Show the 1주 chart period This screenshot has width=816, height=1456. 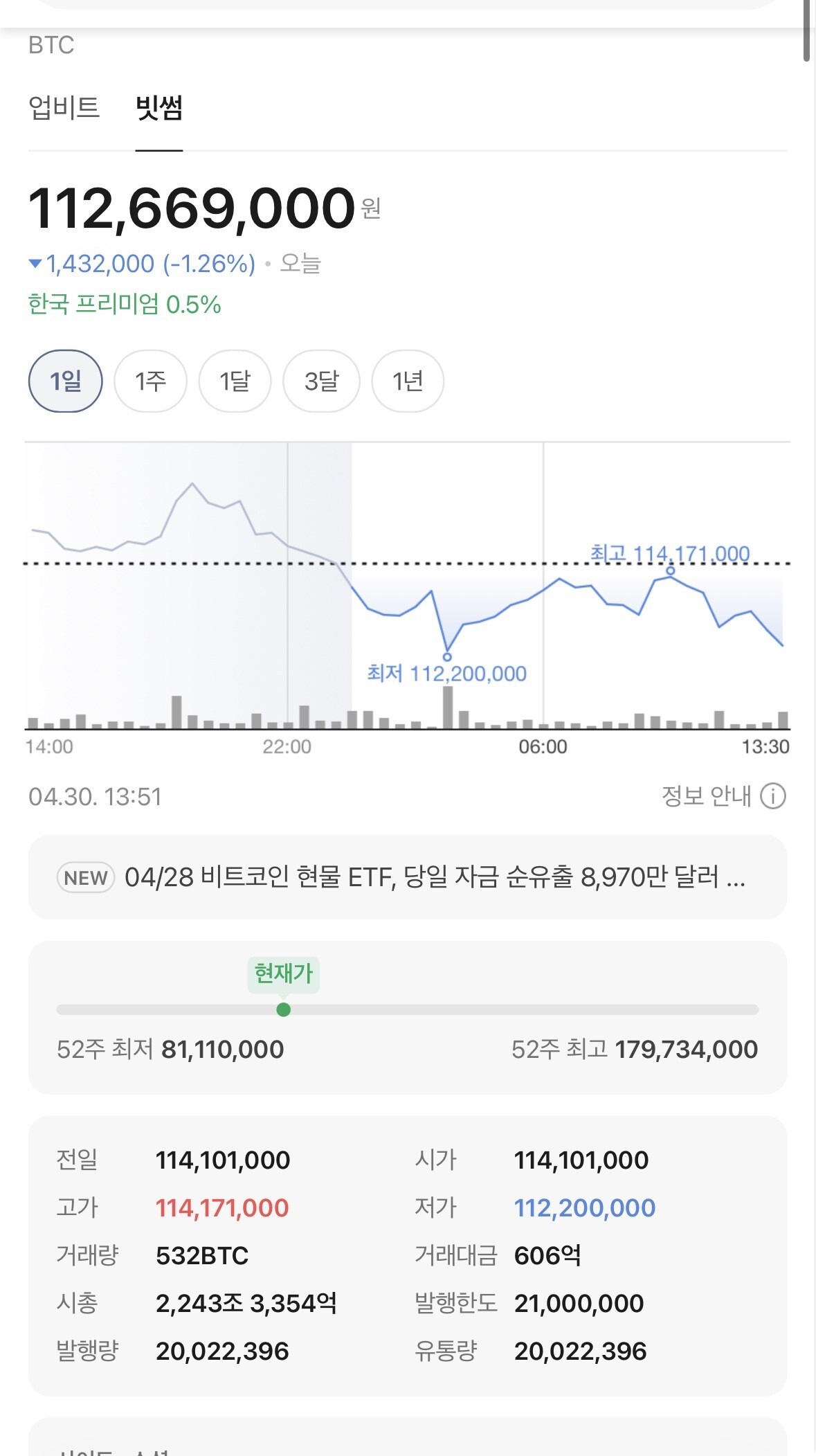click(150, 381)
